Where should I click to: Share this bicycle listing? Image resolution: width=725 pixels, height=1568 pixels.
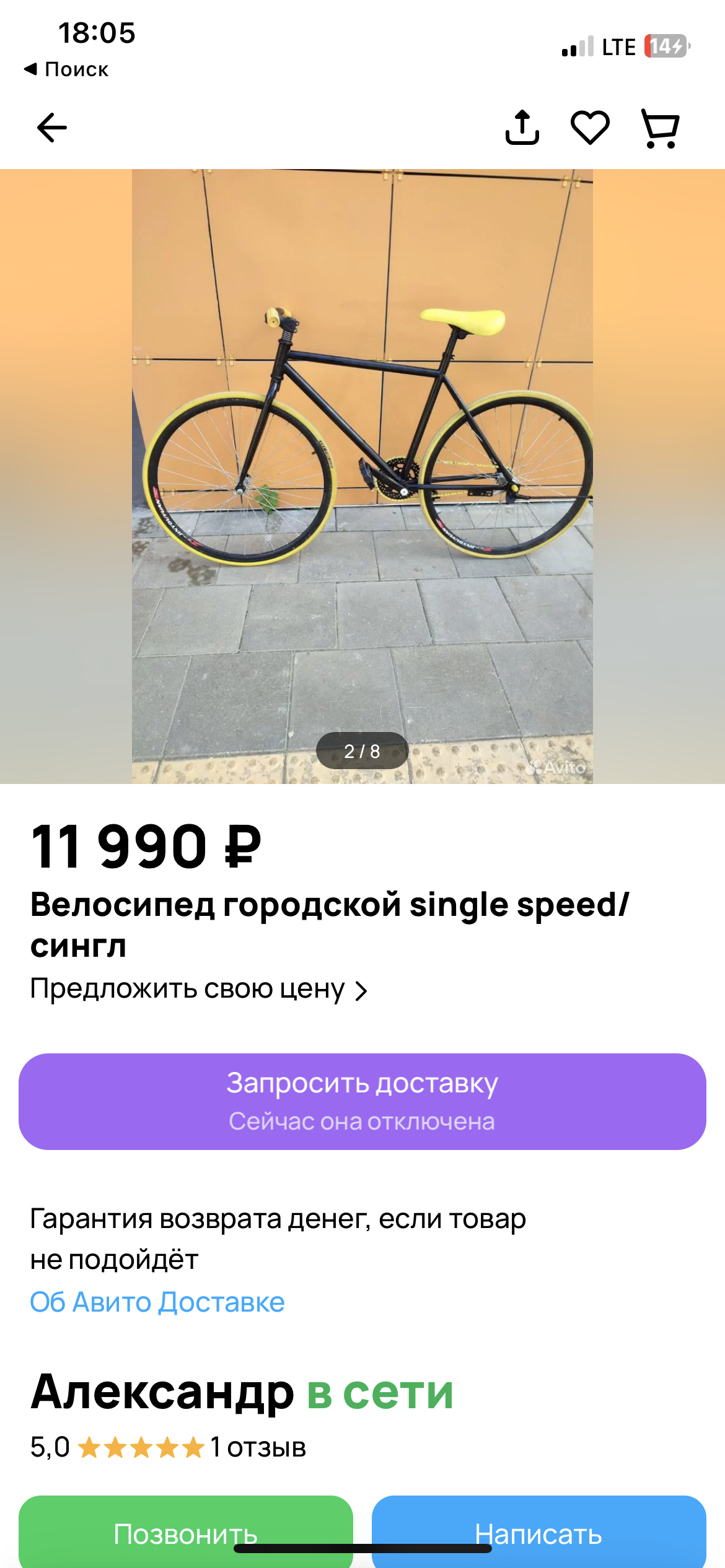click(522, 128)
